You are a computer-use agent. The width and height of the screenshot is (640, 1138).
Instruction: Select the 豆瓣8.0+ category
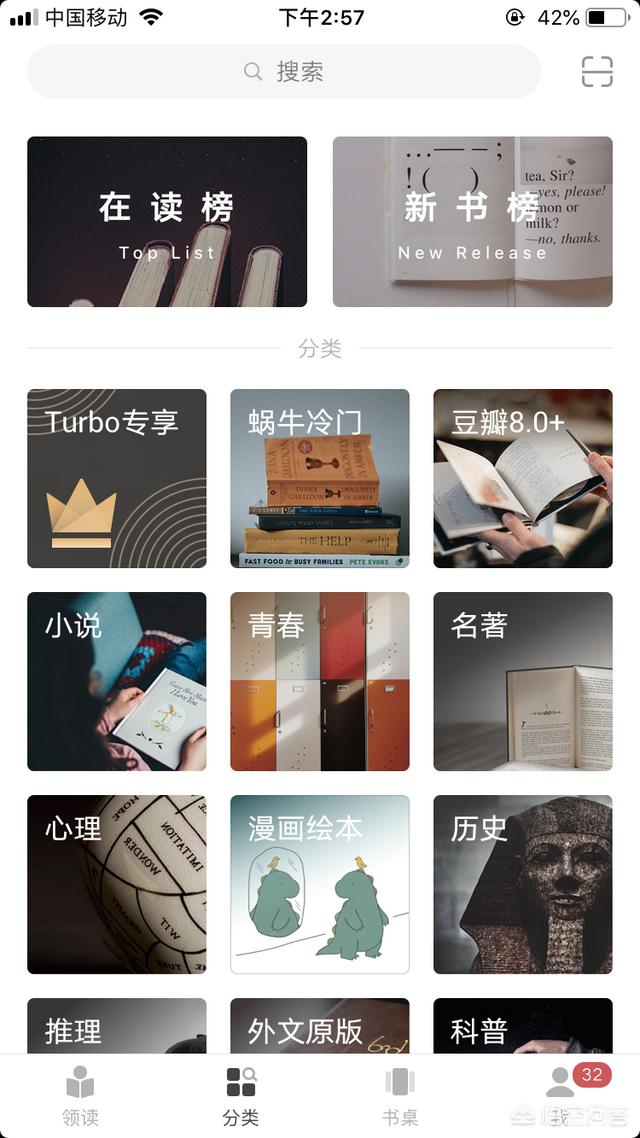pos(523,479)
